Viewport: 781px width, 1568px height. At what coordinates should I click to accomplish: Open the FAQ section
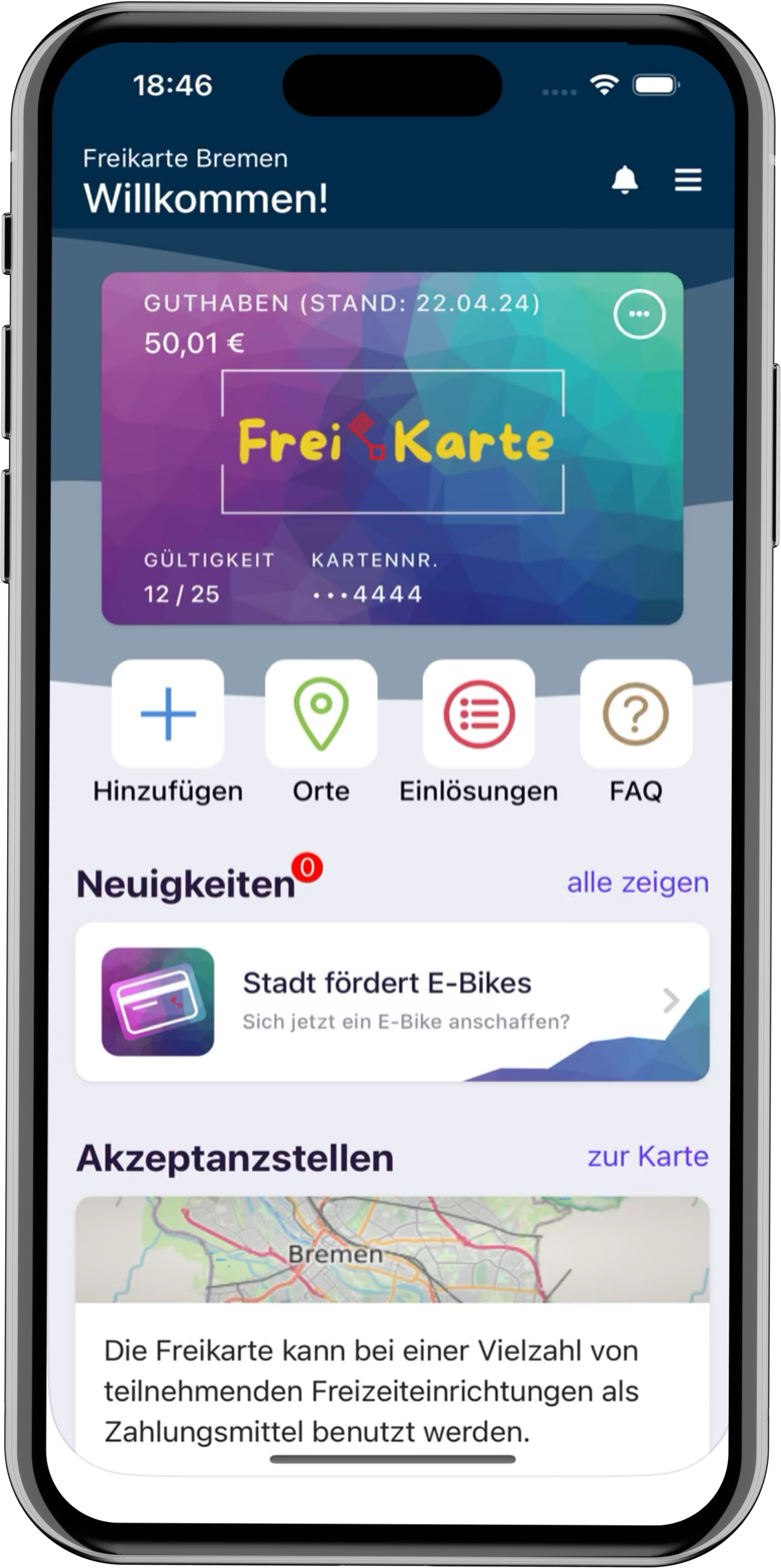click(635, 714)
